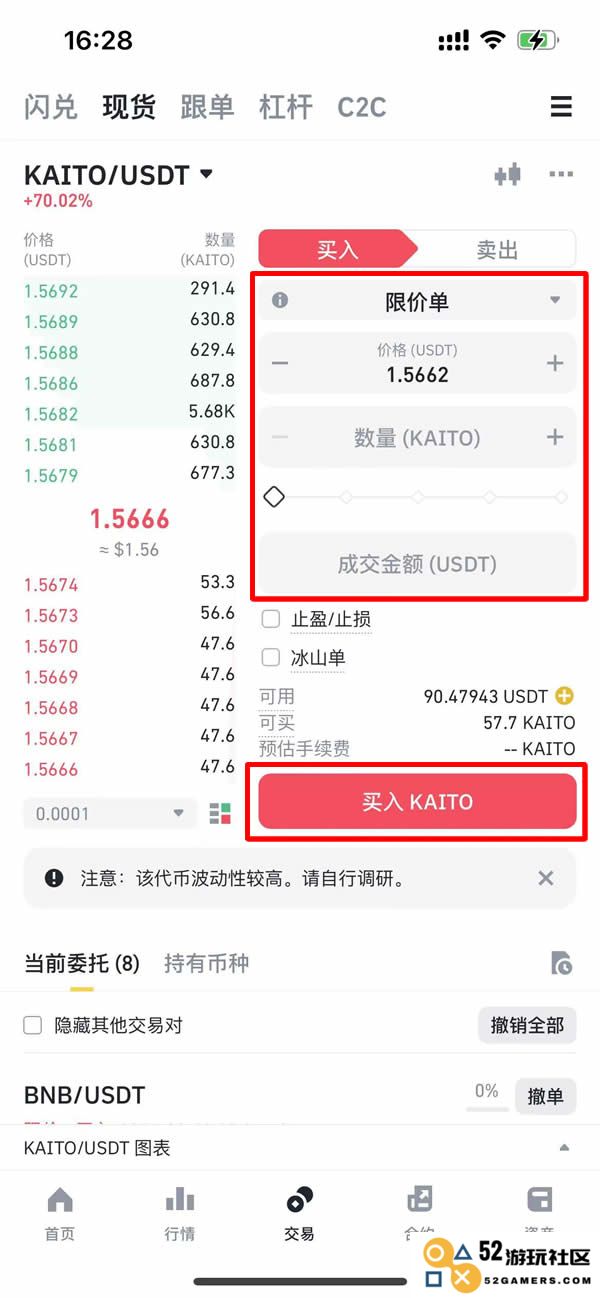The image size is (600, 1298).
Task: Open the 限价单 order type dropdown
Action: coord(418,300)
